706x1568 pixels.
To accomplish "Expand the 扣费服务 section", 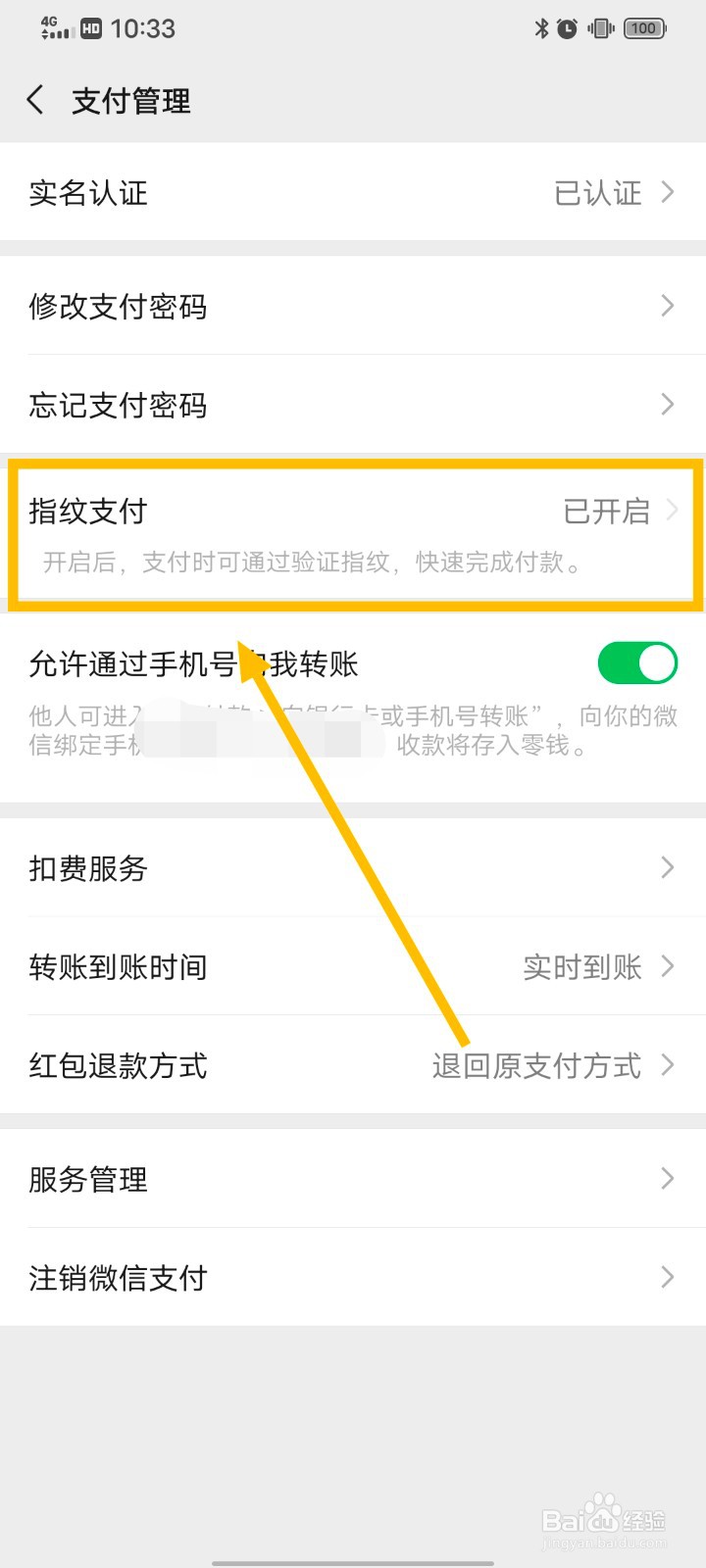I will click(x=353, y=868).
